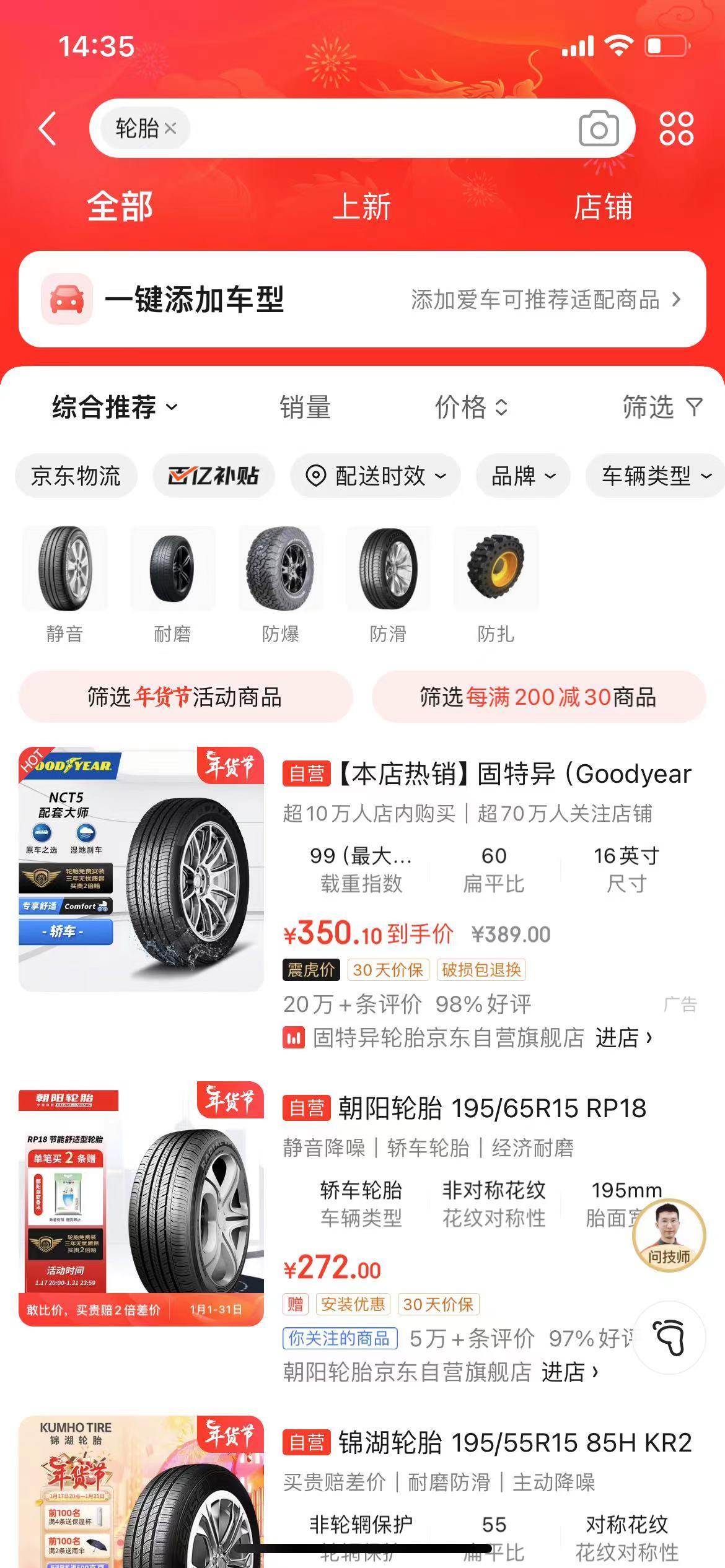Image resolution: width=725 pixels, height=1568 pixels.
Task: Select the 京东物流 filter chip
Action: [76, 476]
